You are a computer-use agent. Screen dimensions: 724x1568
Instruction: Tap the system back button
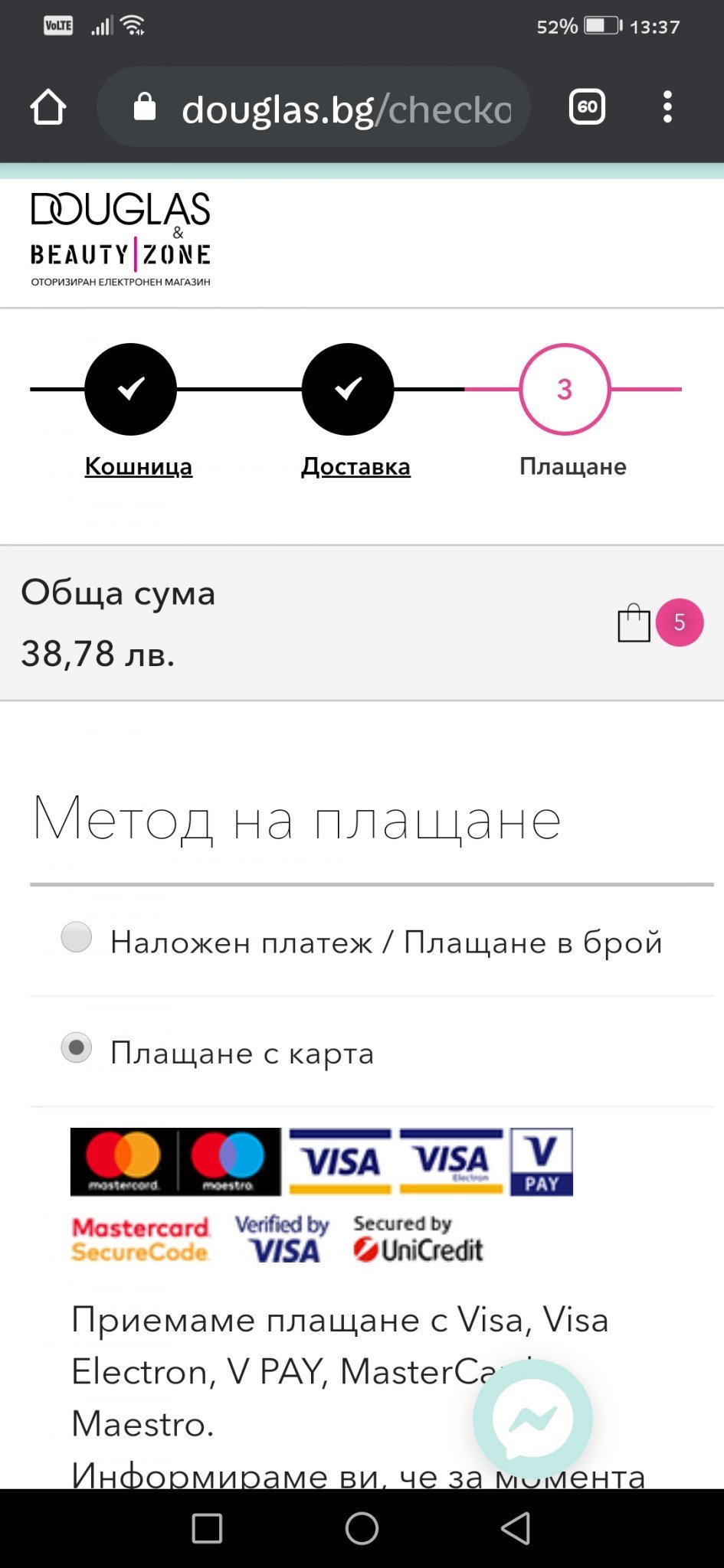pos(516,1528)
